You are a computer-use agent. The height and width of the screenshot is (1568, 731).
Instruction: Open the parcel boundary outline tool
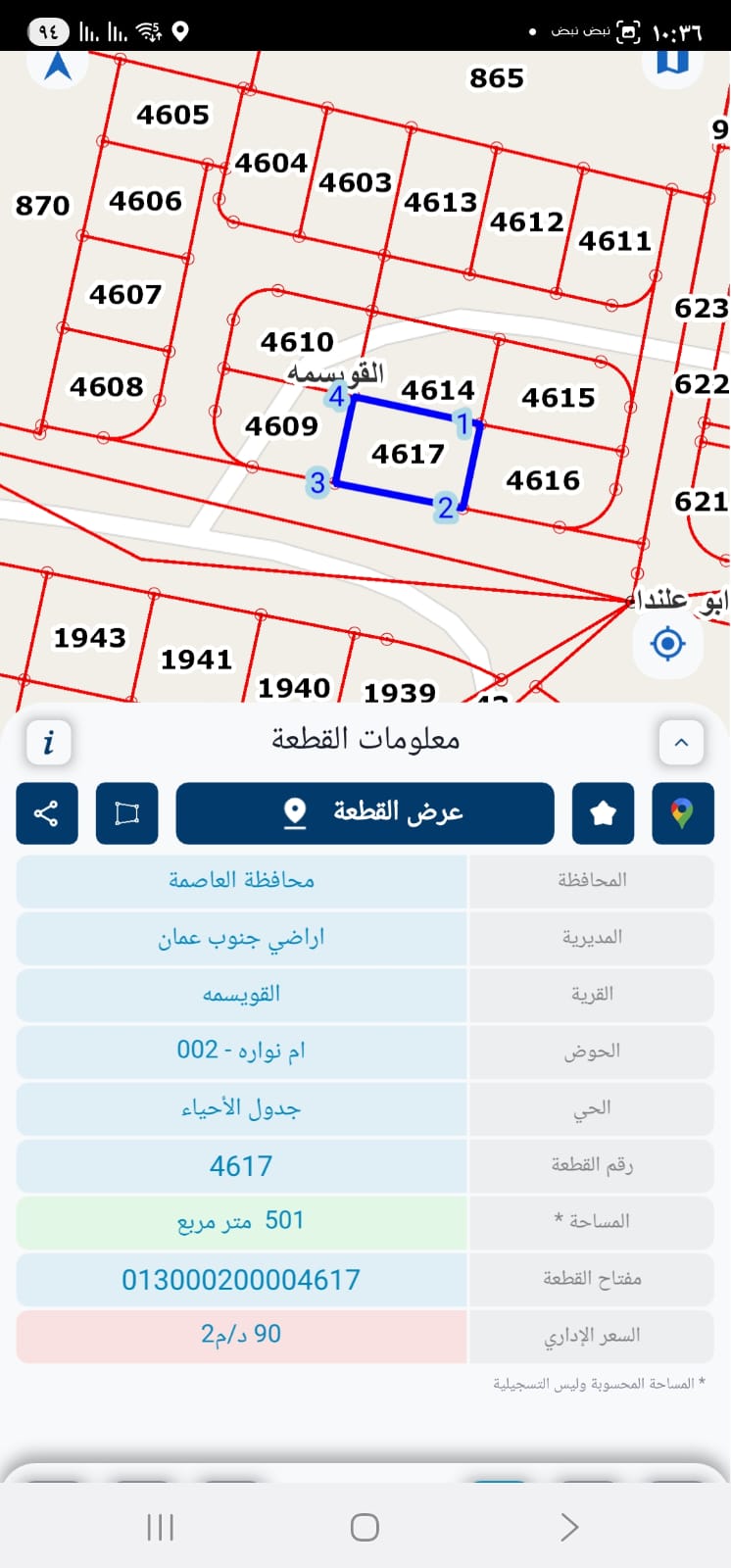(x=127, y=813)
